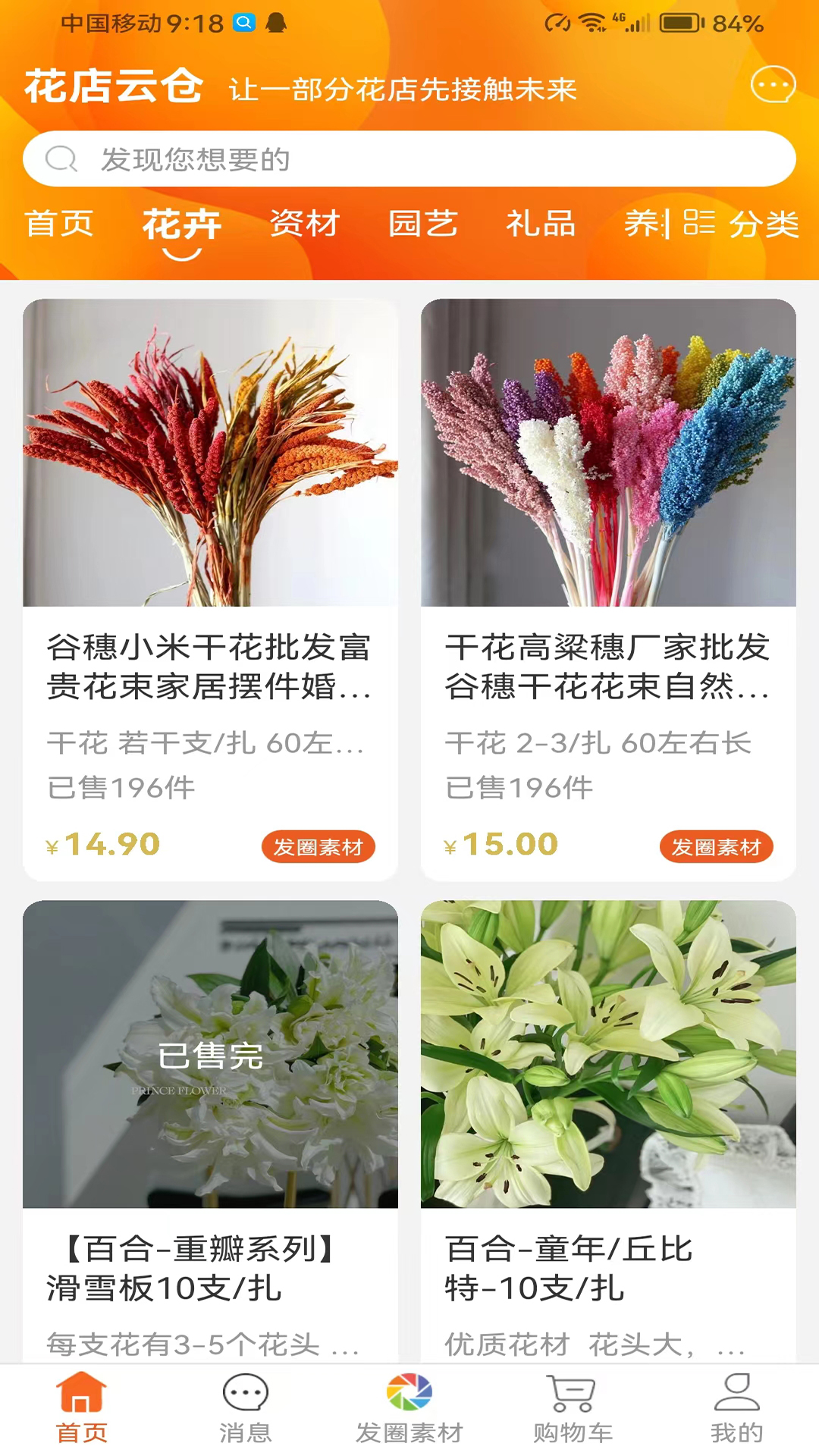Image resolution: width=819 pixels, height=1456 pixels.
Task: Tap 发圈素材 button on the ¥15.00 item
Action: point(716,847)
